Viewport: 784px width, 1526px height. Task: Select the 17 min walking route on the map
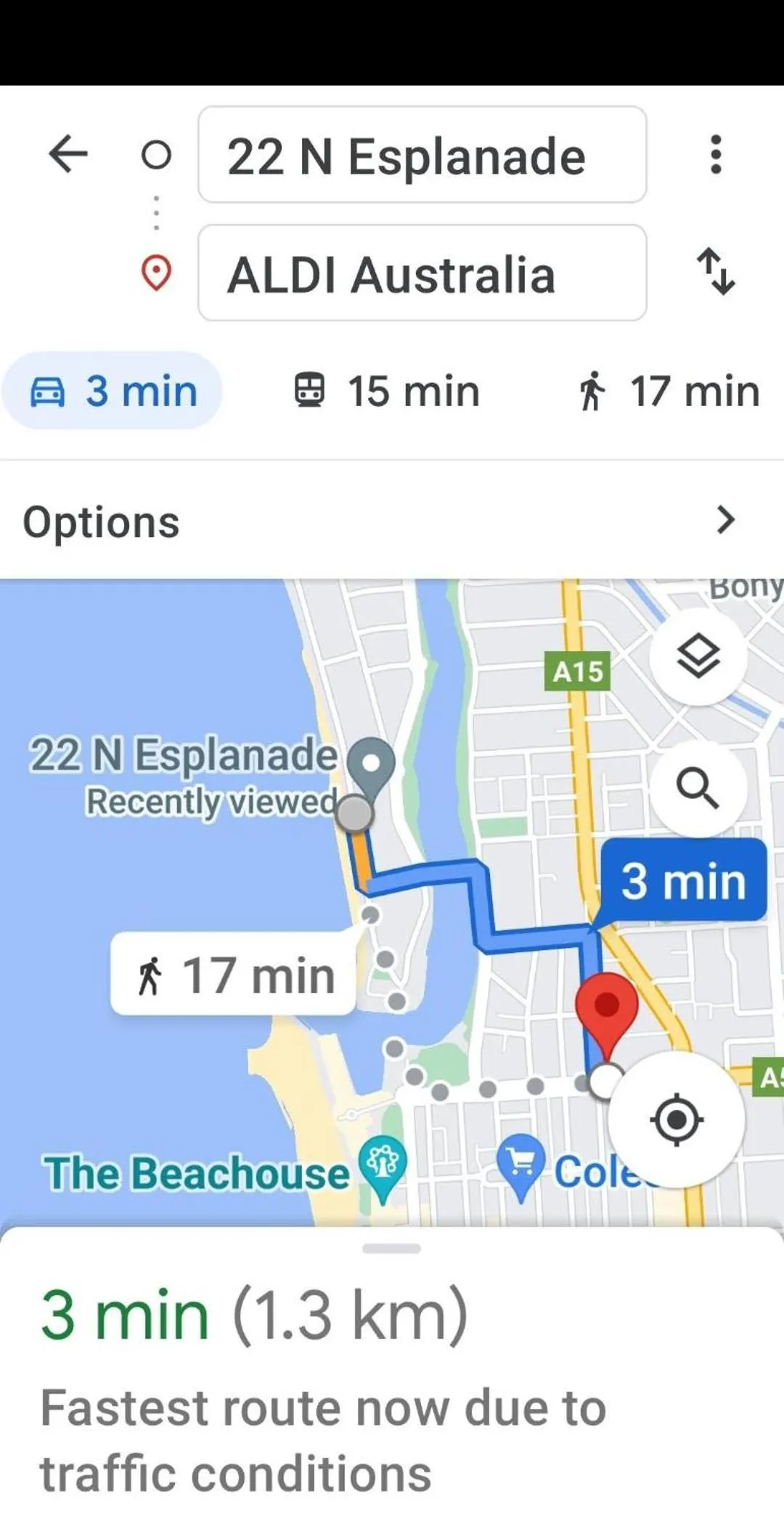point(234,975)
